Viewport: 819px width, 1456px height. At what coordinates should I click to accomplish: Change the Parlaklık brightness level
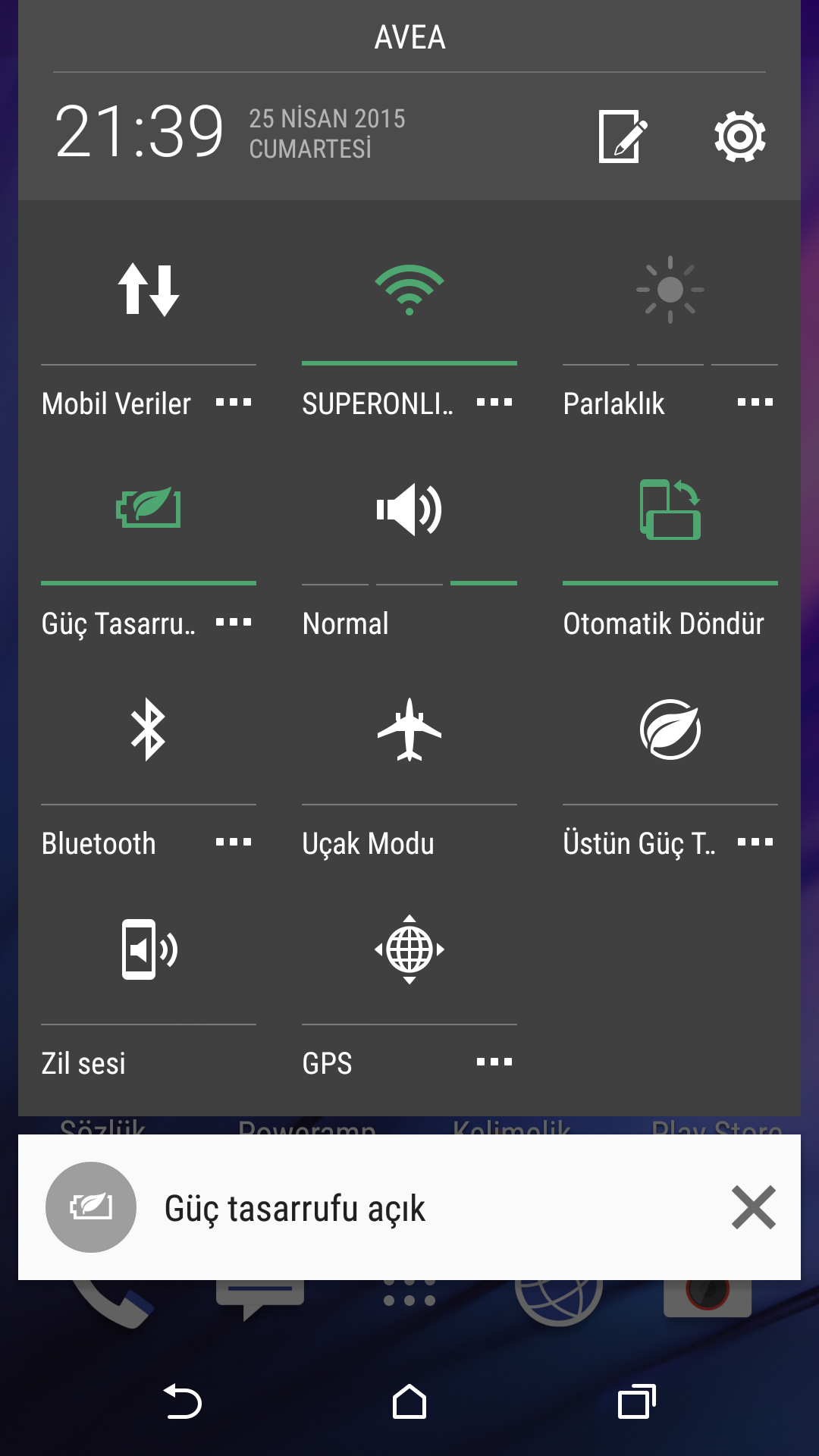coord(670,290)
